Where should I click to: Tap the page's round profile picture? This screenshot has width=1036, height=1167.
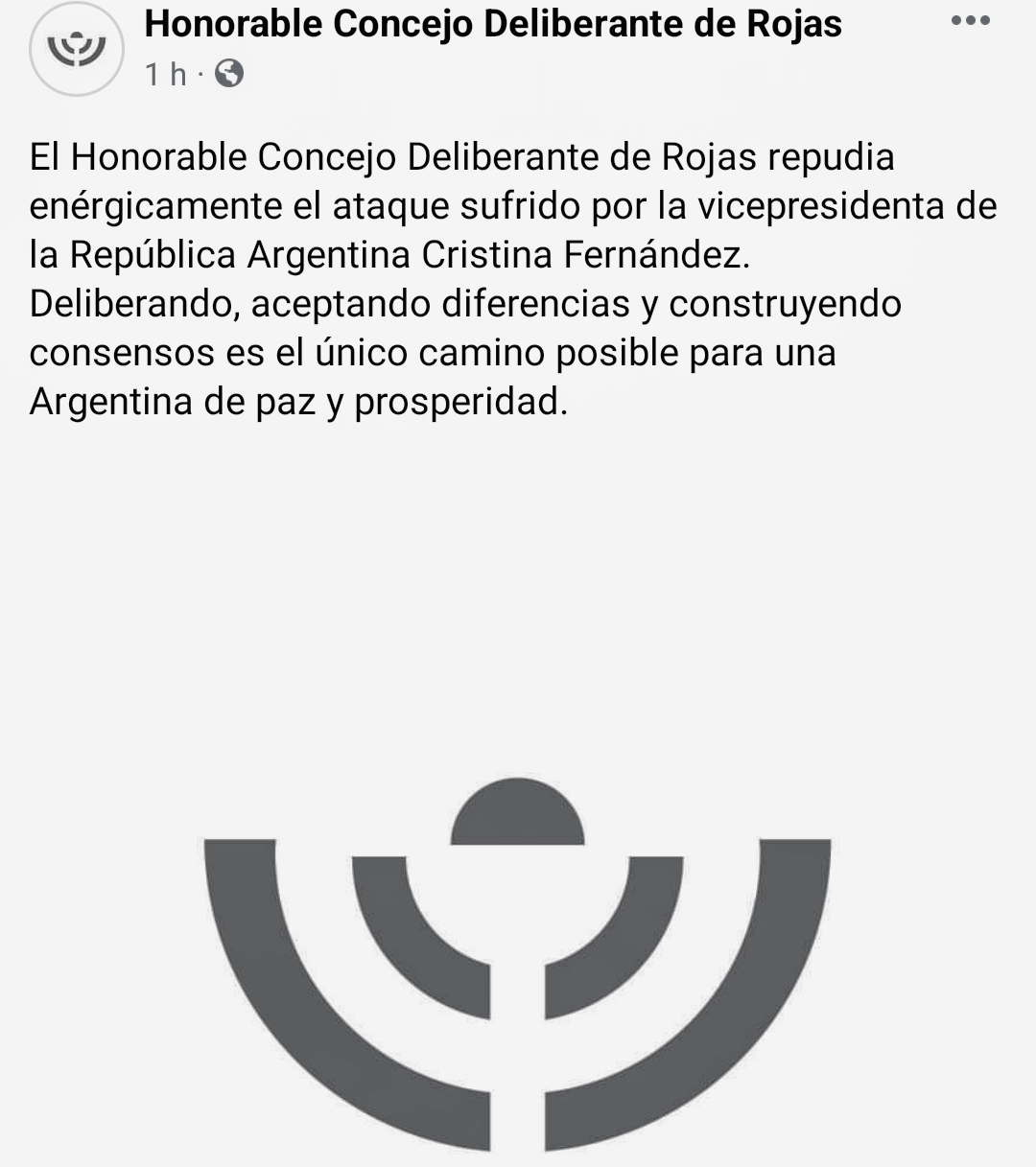pyautogui.click(x=77, y=50)
